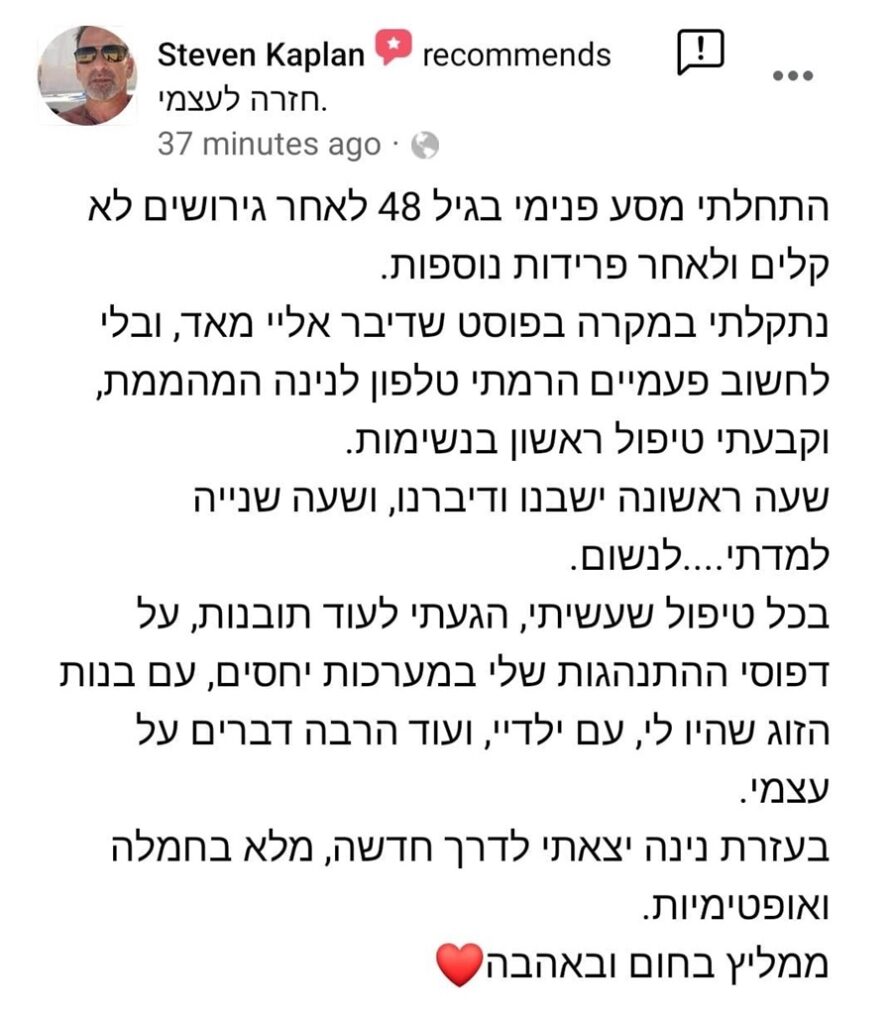This screenshot has width=892, height=1024.
Task: Open Steven Kaplan's profile name link
Action: pos(260,54)
